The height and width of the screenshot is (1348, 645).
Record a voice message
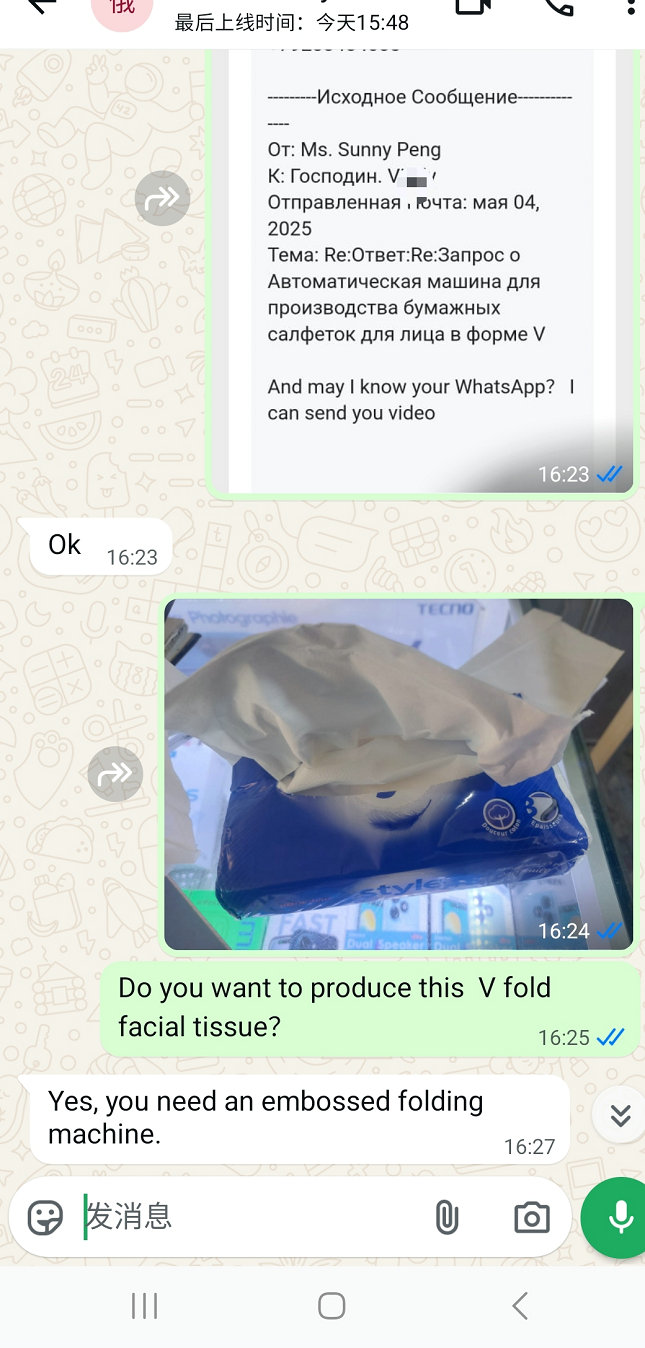click(619, 1217)
